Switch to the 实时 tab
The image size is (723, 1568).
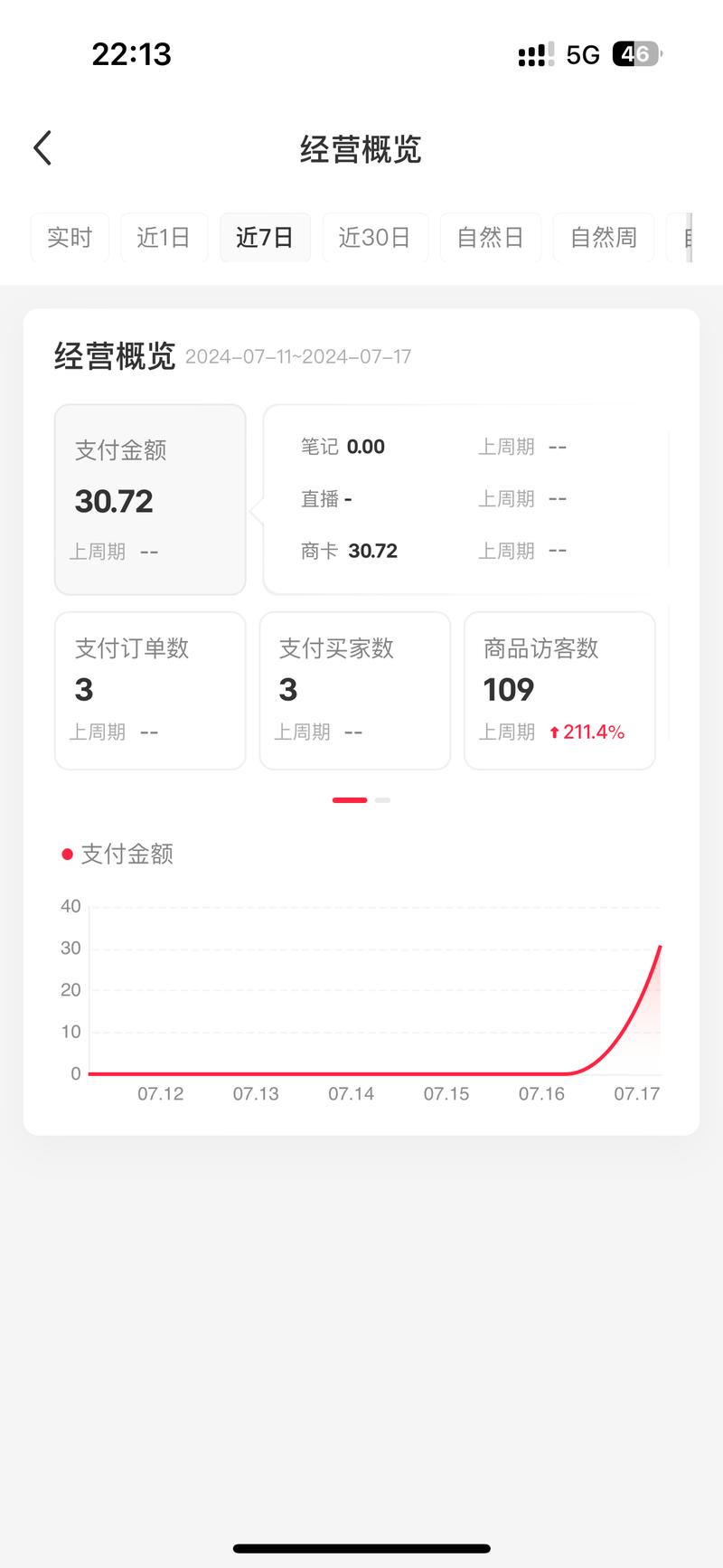click(70, 237)
